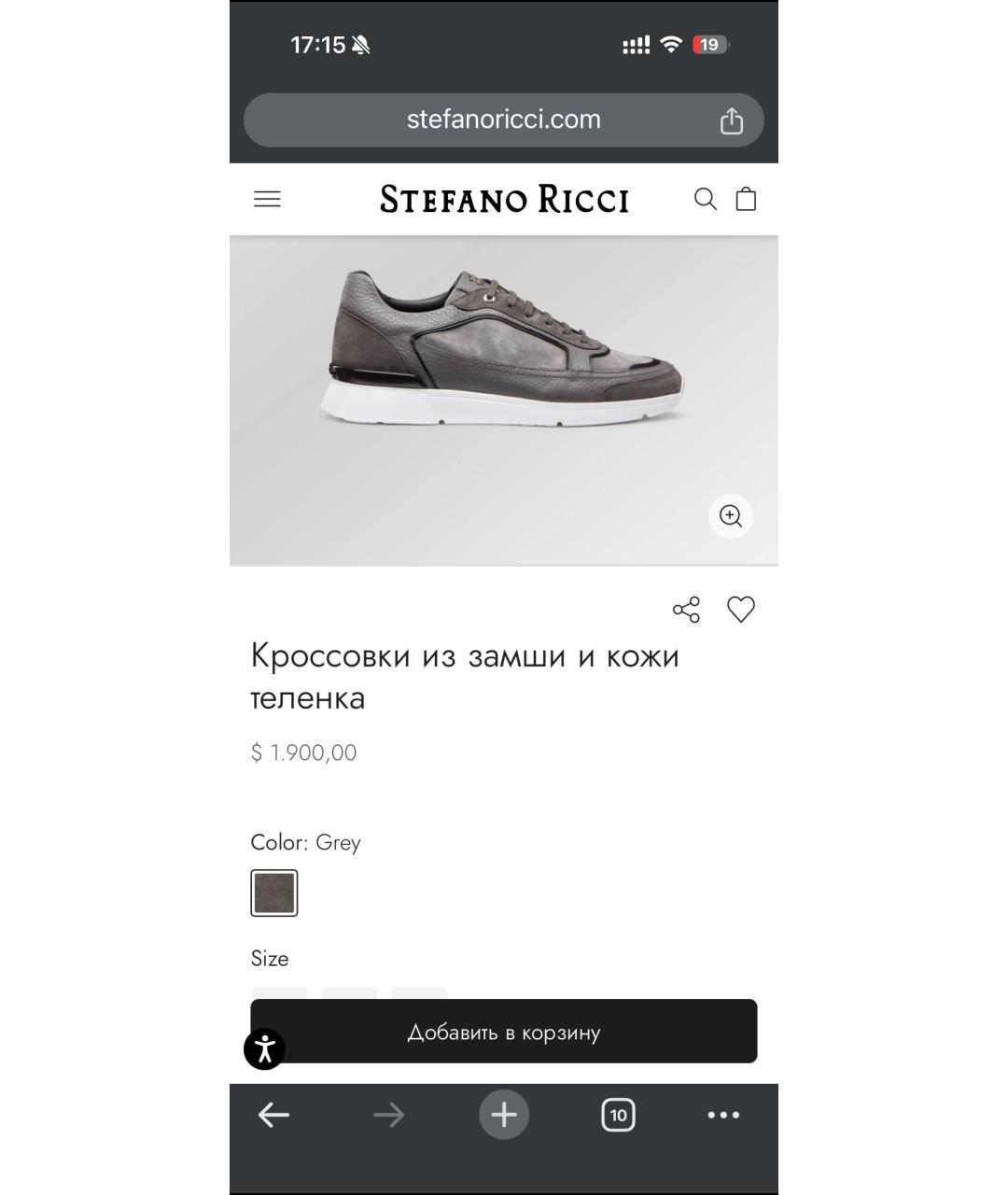Tap Добавить в корзину button
1008x1195 pixels.
tap(503, 1032)
